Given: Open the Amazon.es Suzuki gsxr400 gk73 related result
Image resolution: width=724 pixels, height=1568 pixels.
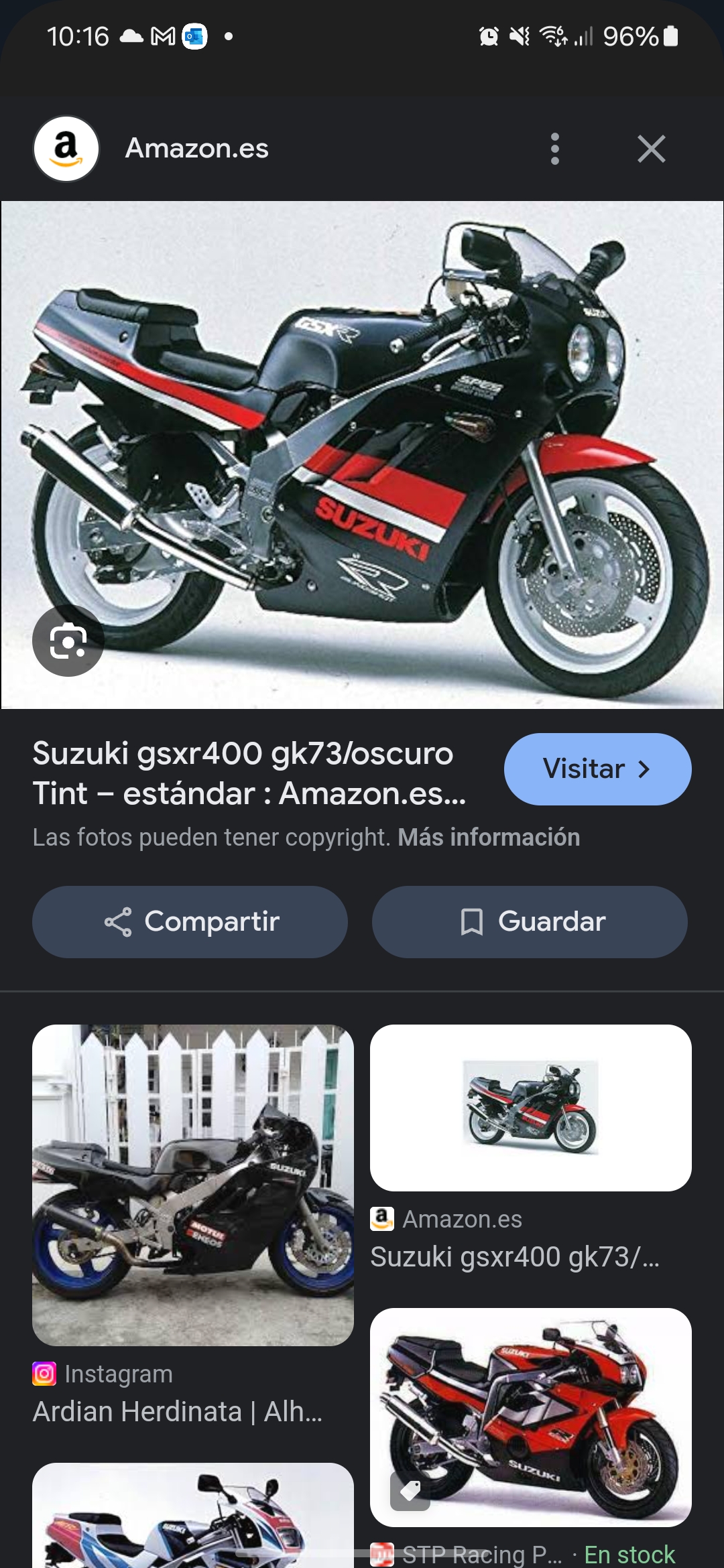Looking at the screenshot, I should point(530,1108).
